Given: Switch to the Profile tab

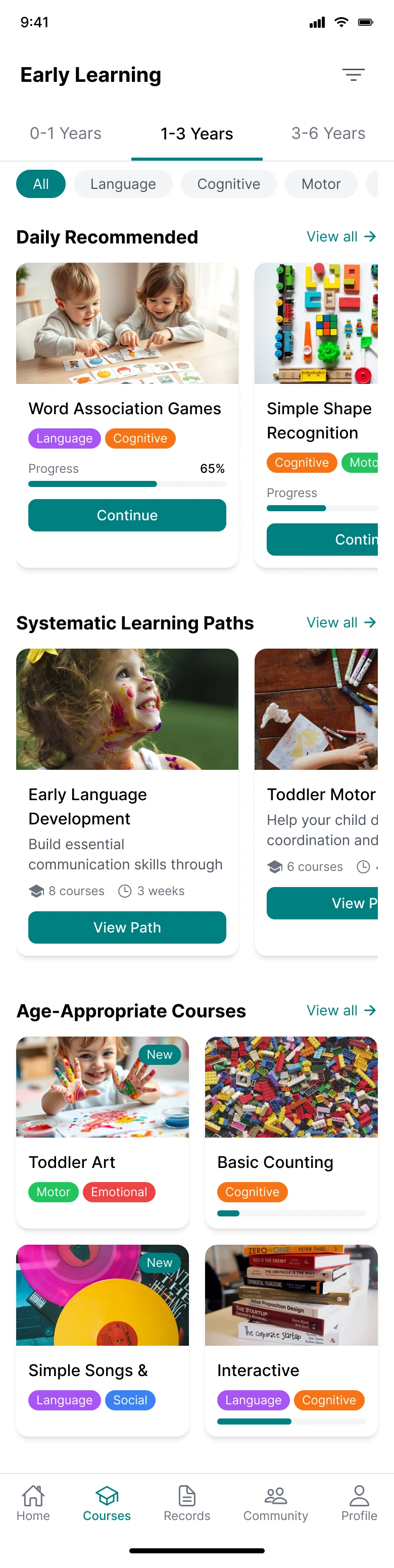Looking at the screenshot, I should pyautogui.click(x=359, y=1502).
